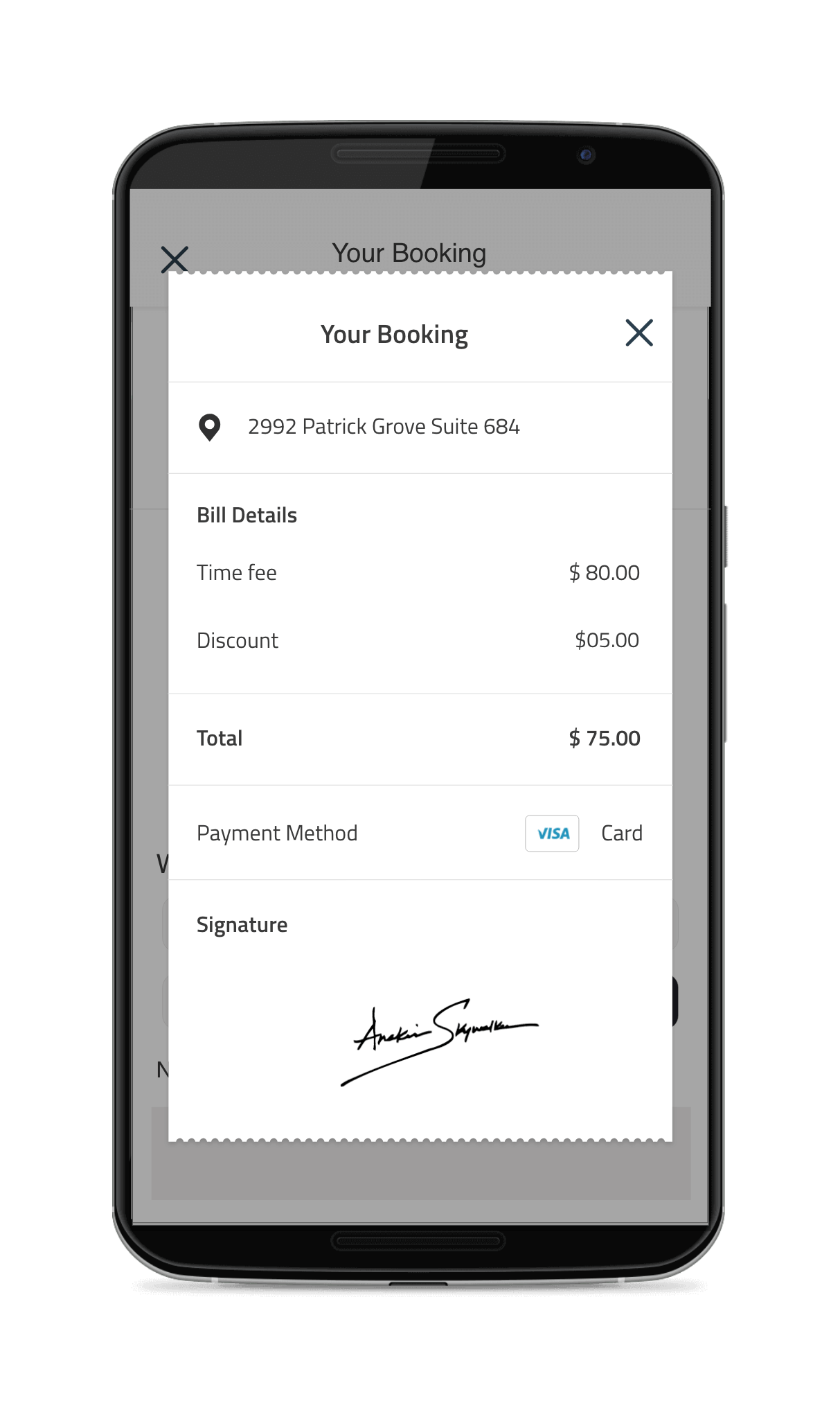Screen dimensions: 840x1419
Task: Tap the X icon in the background header
Action: [175, 259]
